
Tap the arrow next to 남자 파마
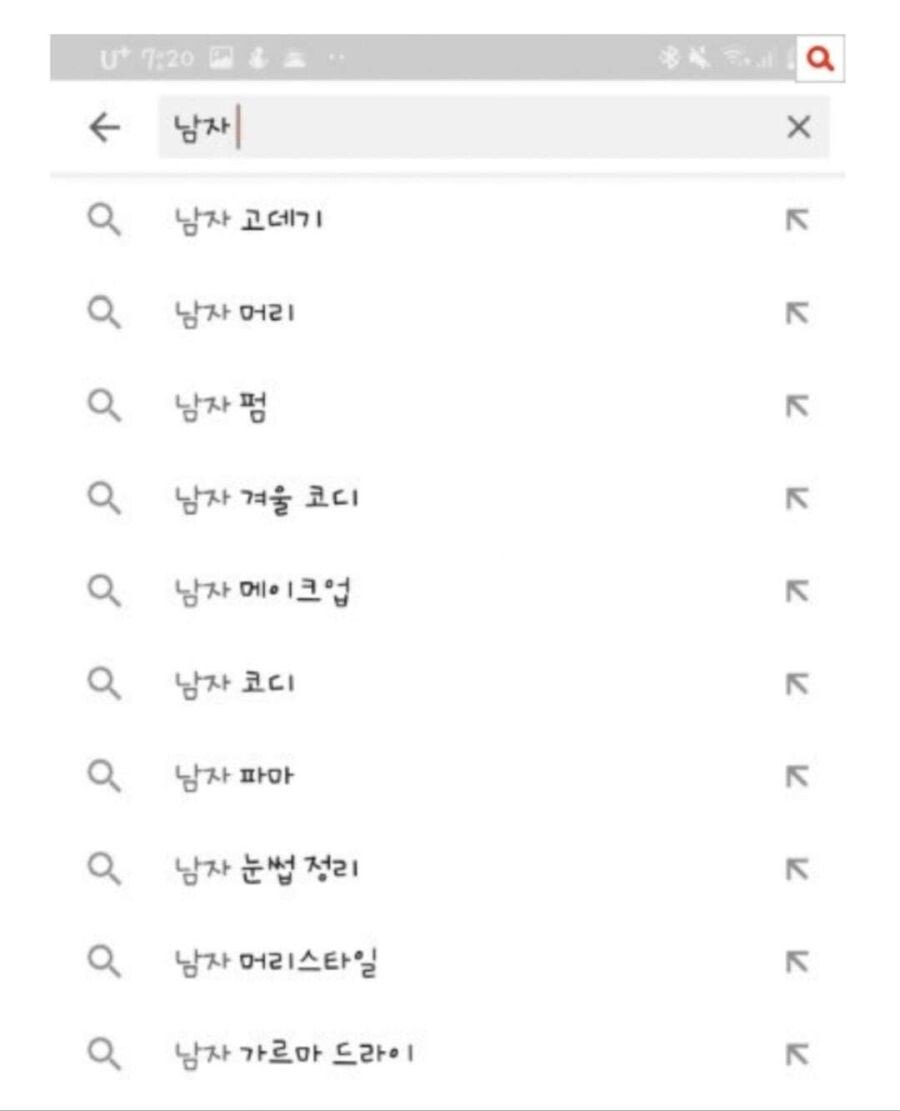tap(796, 776)
